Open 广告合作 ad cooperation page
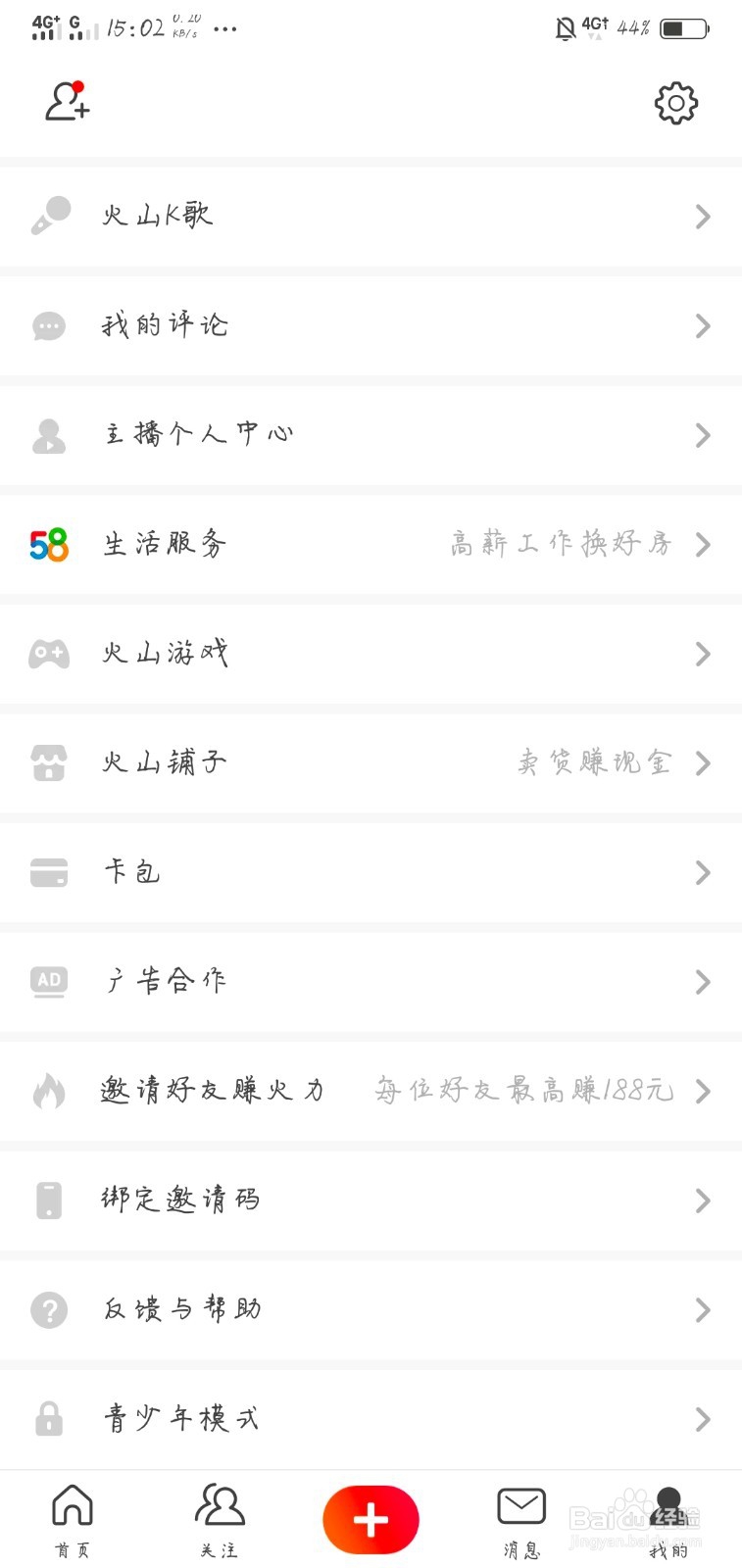This screenshot has width=742, height=1568. click(167, 982)
